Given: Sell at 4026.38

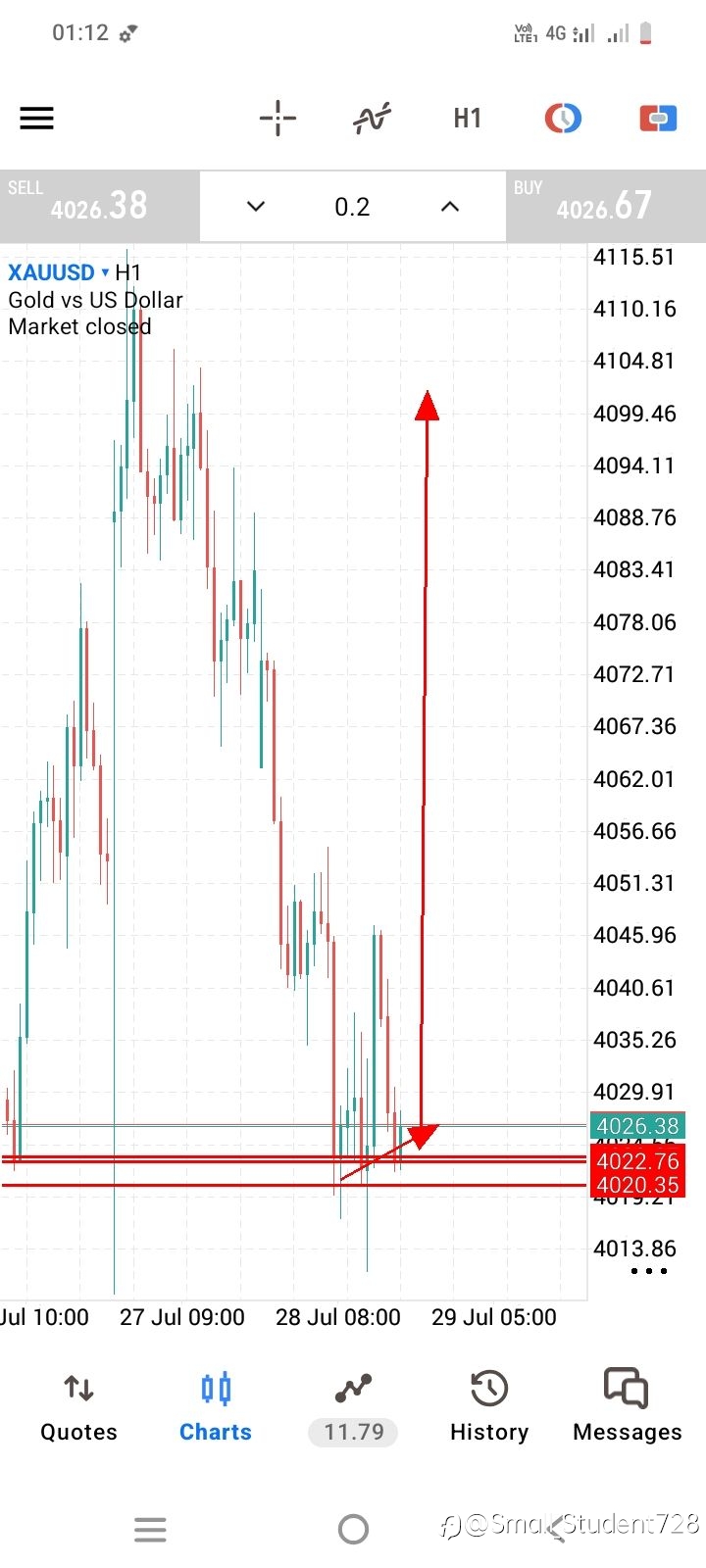Looking at the screenshot, I should (x=100, y=207).
